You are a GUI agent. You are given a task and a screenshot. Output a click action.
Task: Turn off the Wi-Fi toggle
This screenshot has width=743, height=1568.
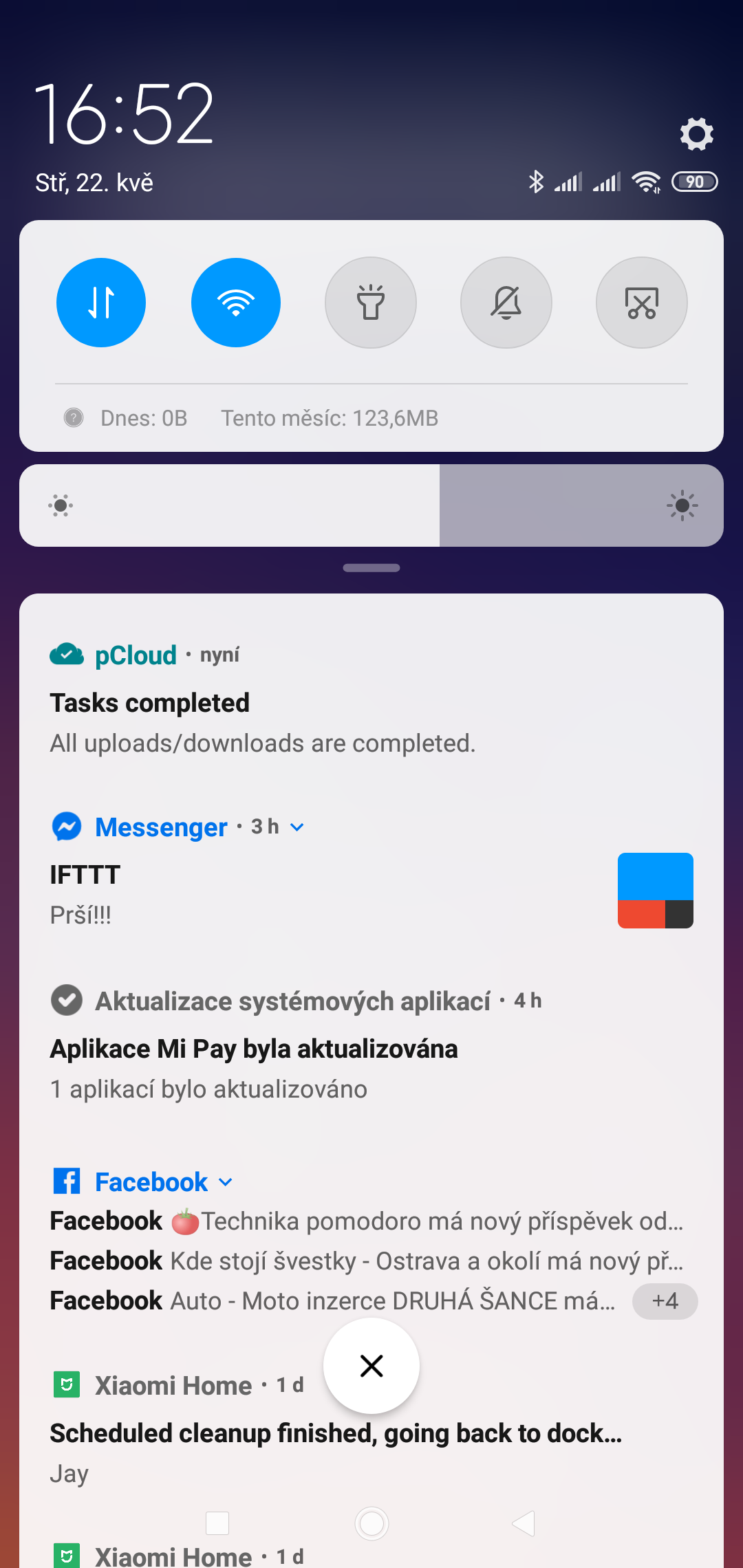pyautogui.click(x=236, y=303)
